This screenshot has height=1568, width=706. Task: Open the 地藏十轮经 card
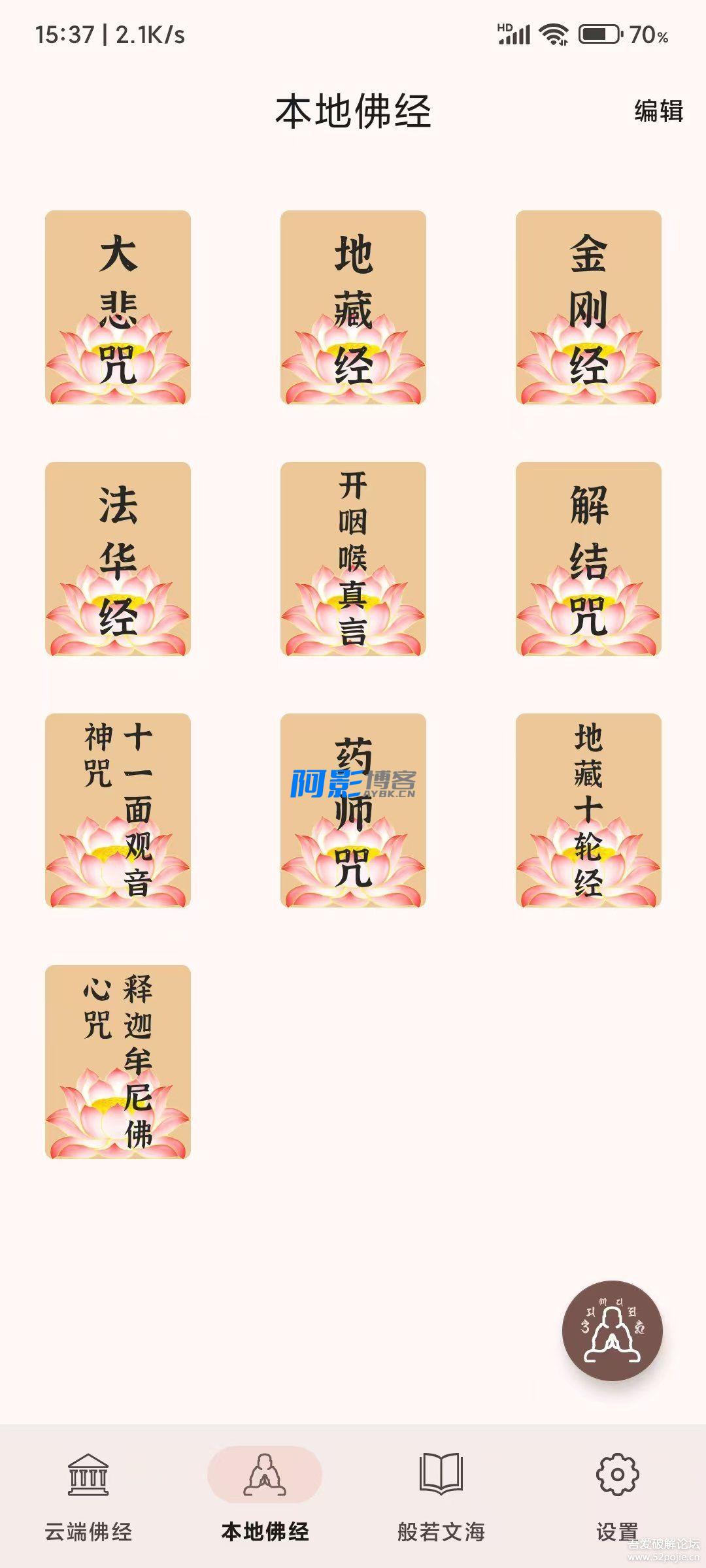coord(588,810)
